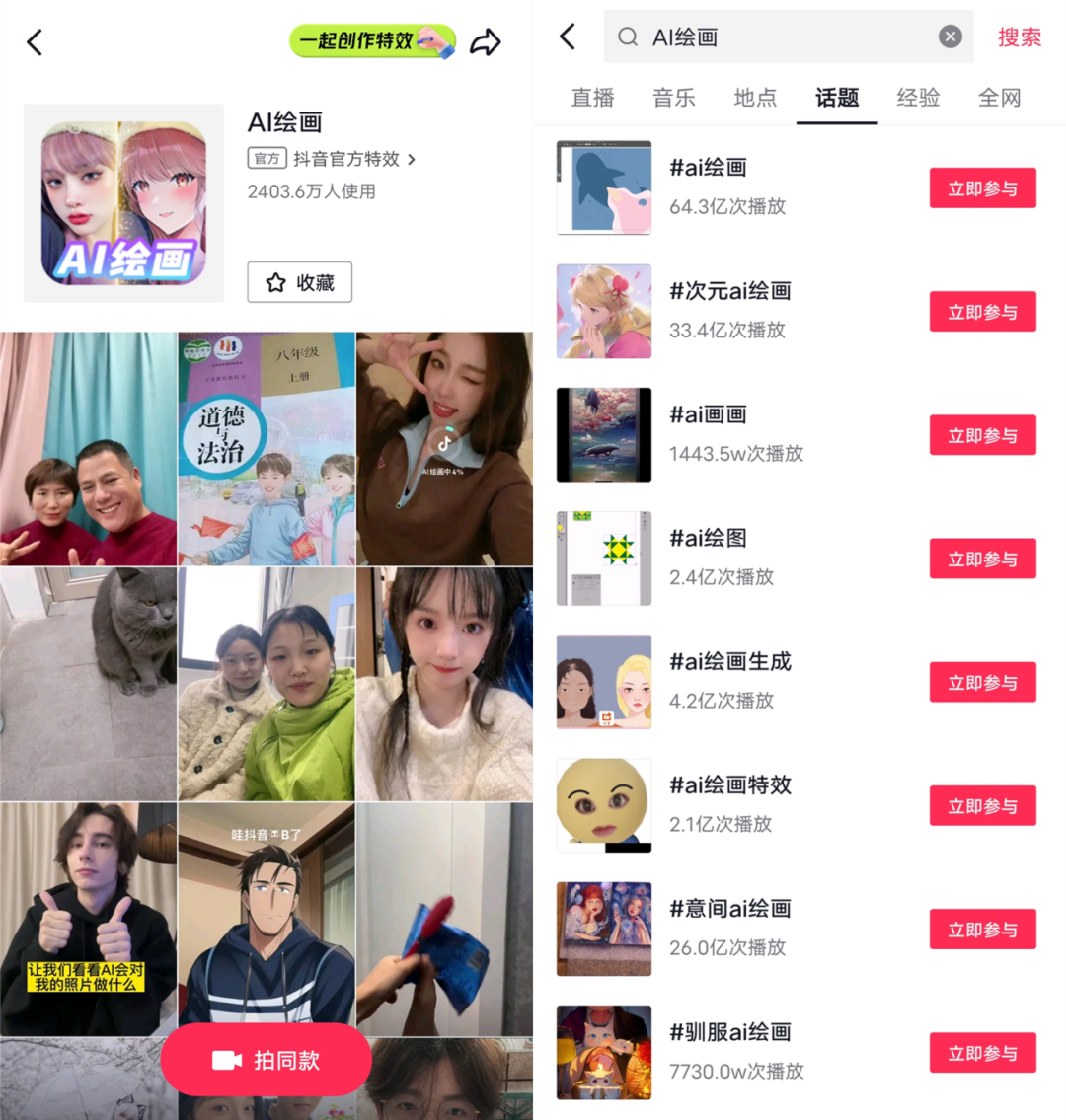Open the video with the 道德与法治 textbook
The image size is (1066, 1120).
click(266, 449)
